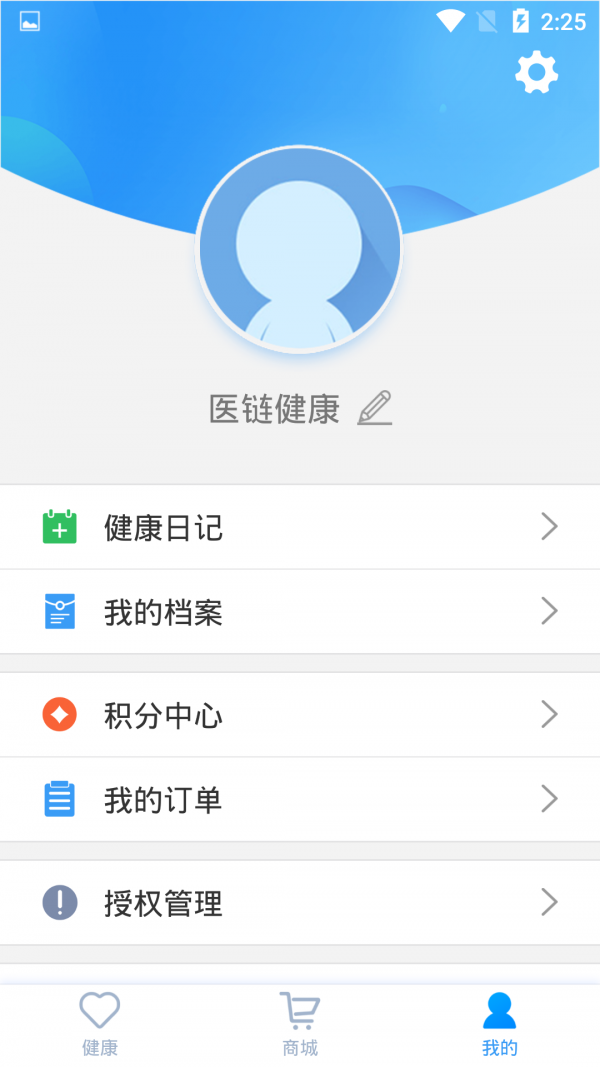Select the 我的 tab

pos(499,1024)
